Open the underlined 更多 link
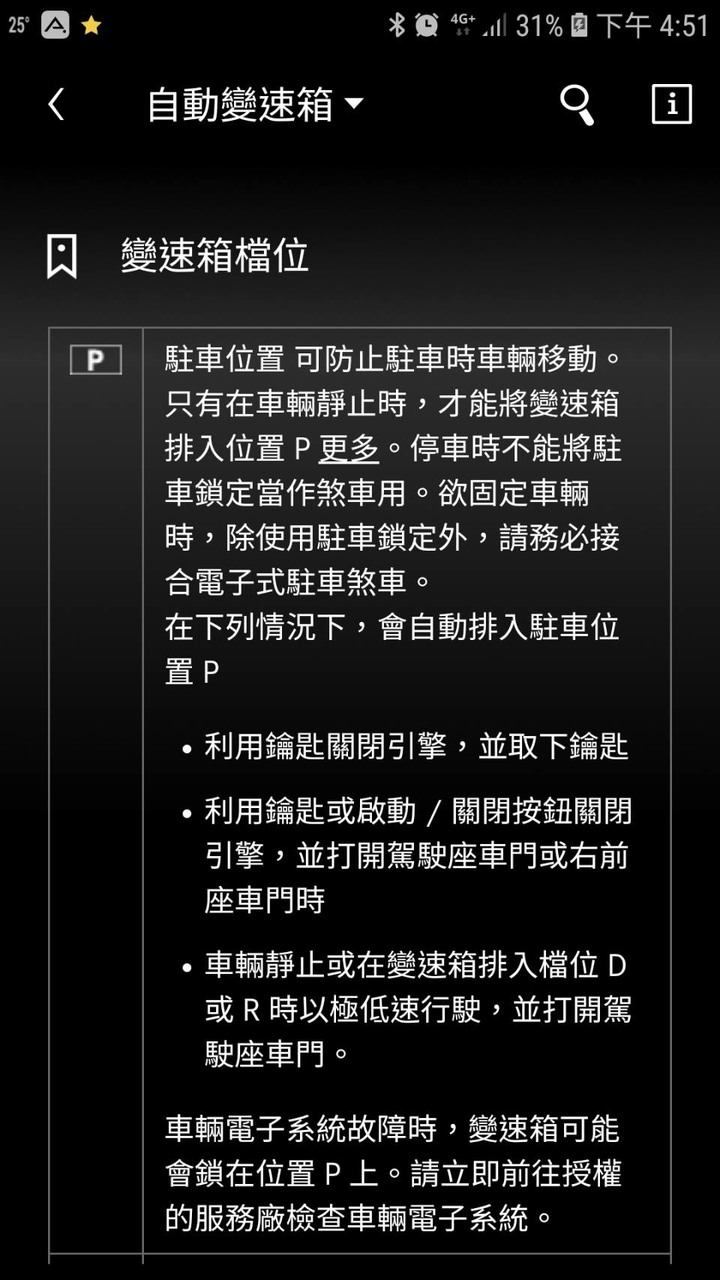The height and width of the screenshot is (1280, 720). tap(349, 449)
